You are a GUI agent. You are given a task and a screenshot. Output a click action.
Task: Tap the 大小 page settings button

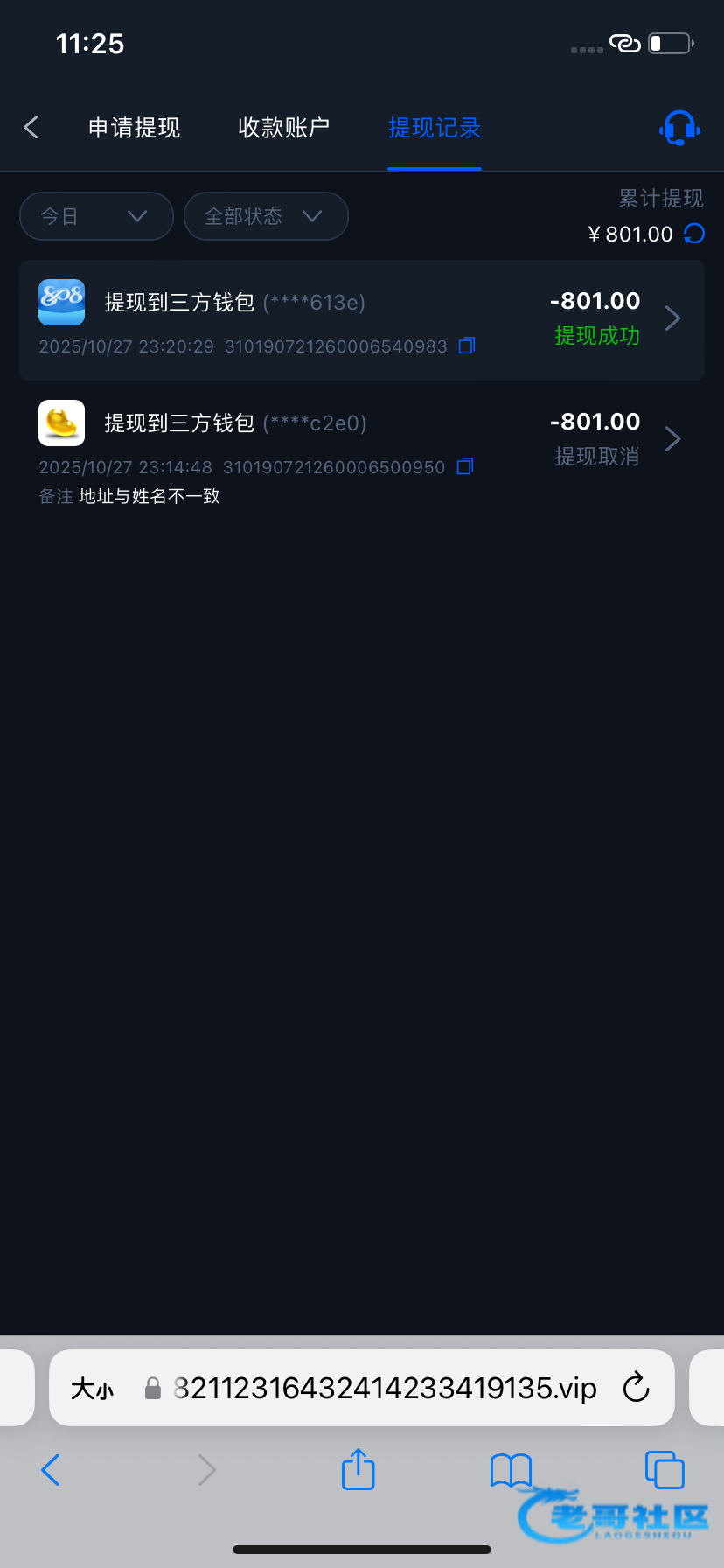click(x=93, y=1389)
